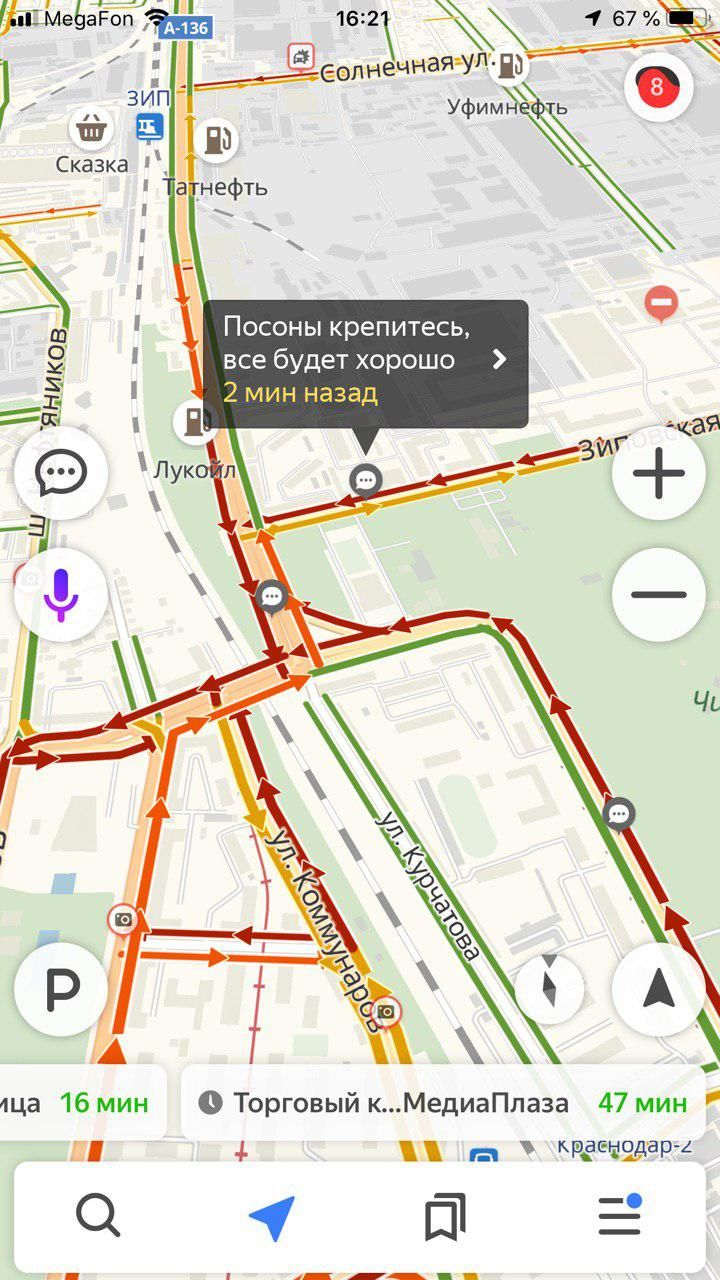This screenshot has height=1280, width=720.
Task: Open the user comment about Посоны крепитесь
Action: (x=366, y=362)
